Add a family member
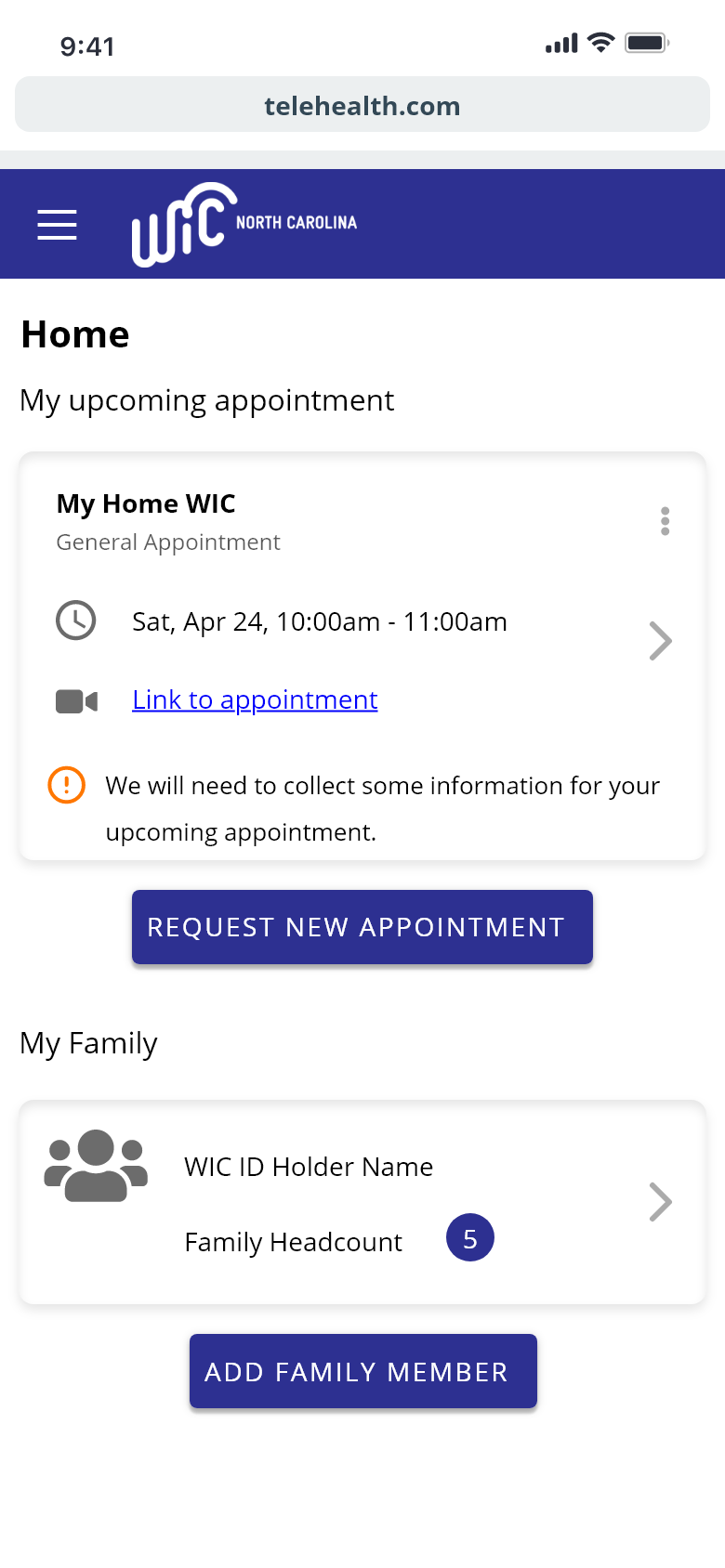This screenshot has height=1568, width=725. tap(362, 1371)
